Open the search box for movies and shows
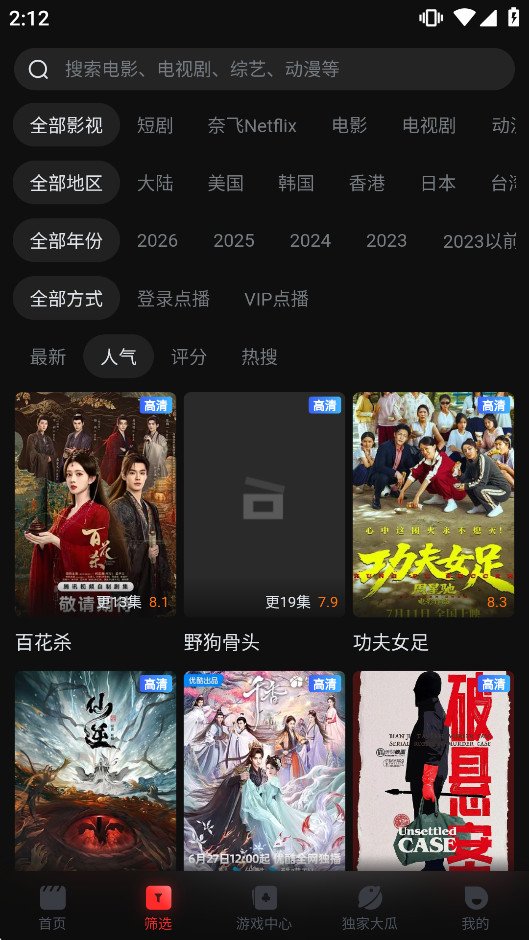Screen dimensions: 529x940 pos(264,70)
